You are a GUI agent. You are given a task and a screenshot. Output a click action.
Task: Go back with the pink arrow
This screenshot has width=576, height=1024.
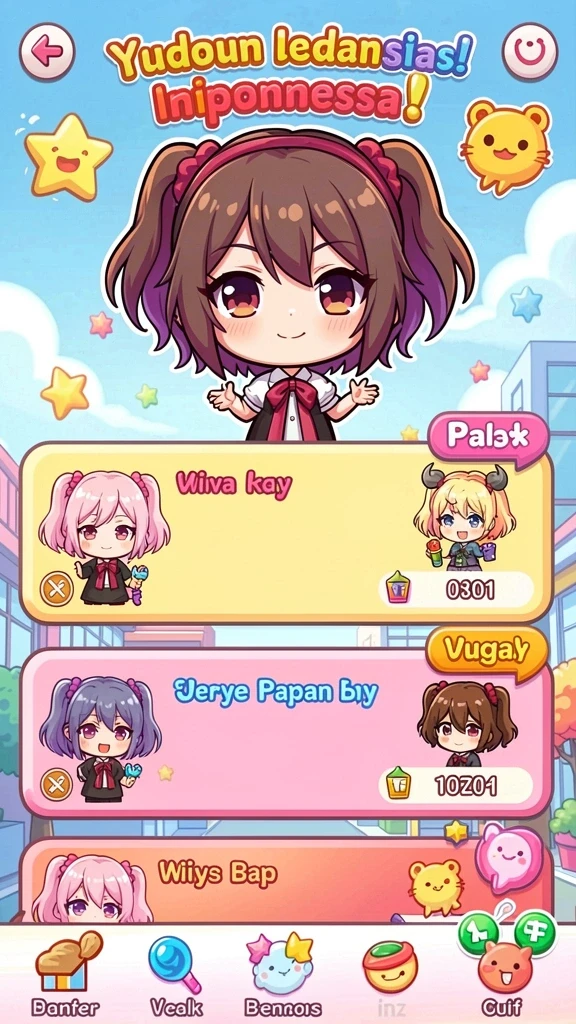[x=47, y=52]
